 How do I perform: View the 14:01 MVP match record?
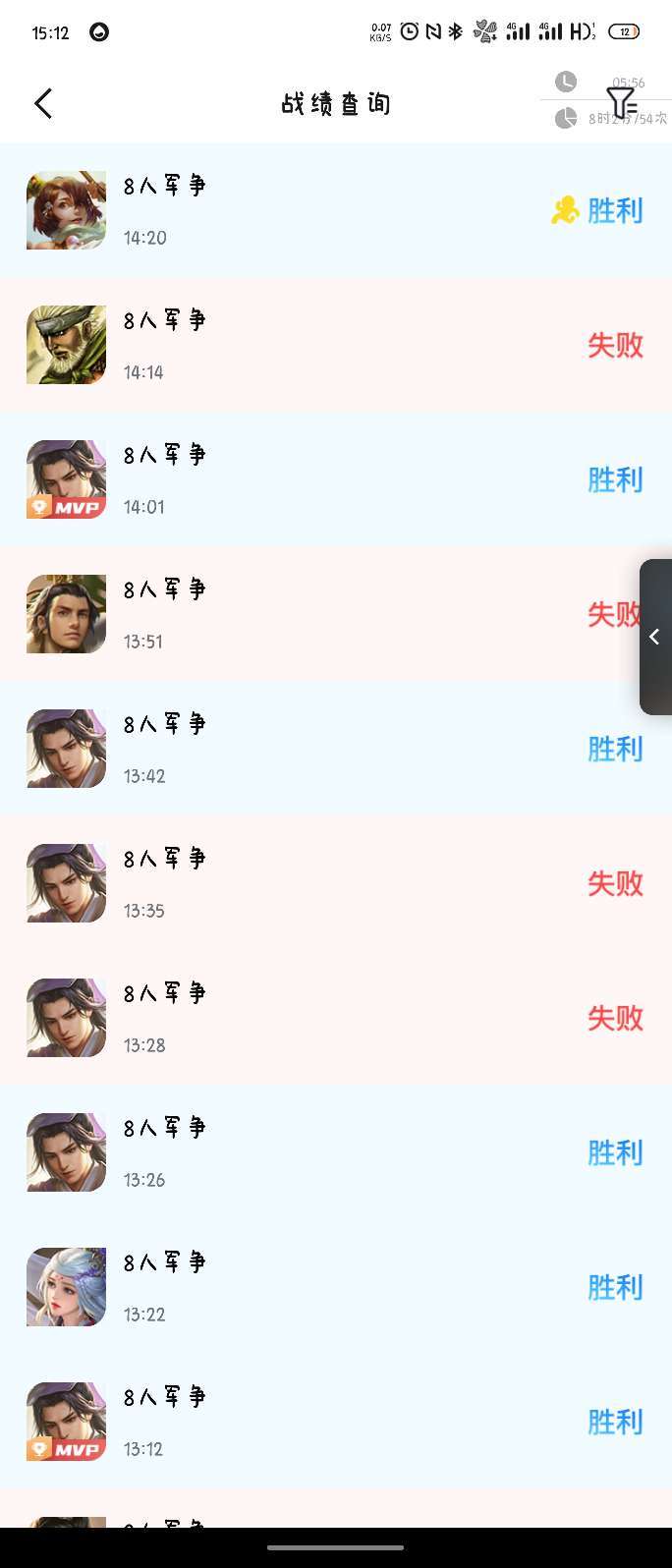coord(334,479)
